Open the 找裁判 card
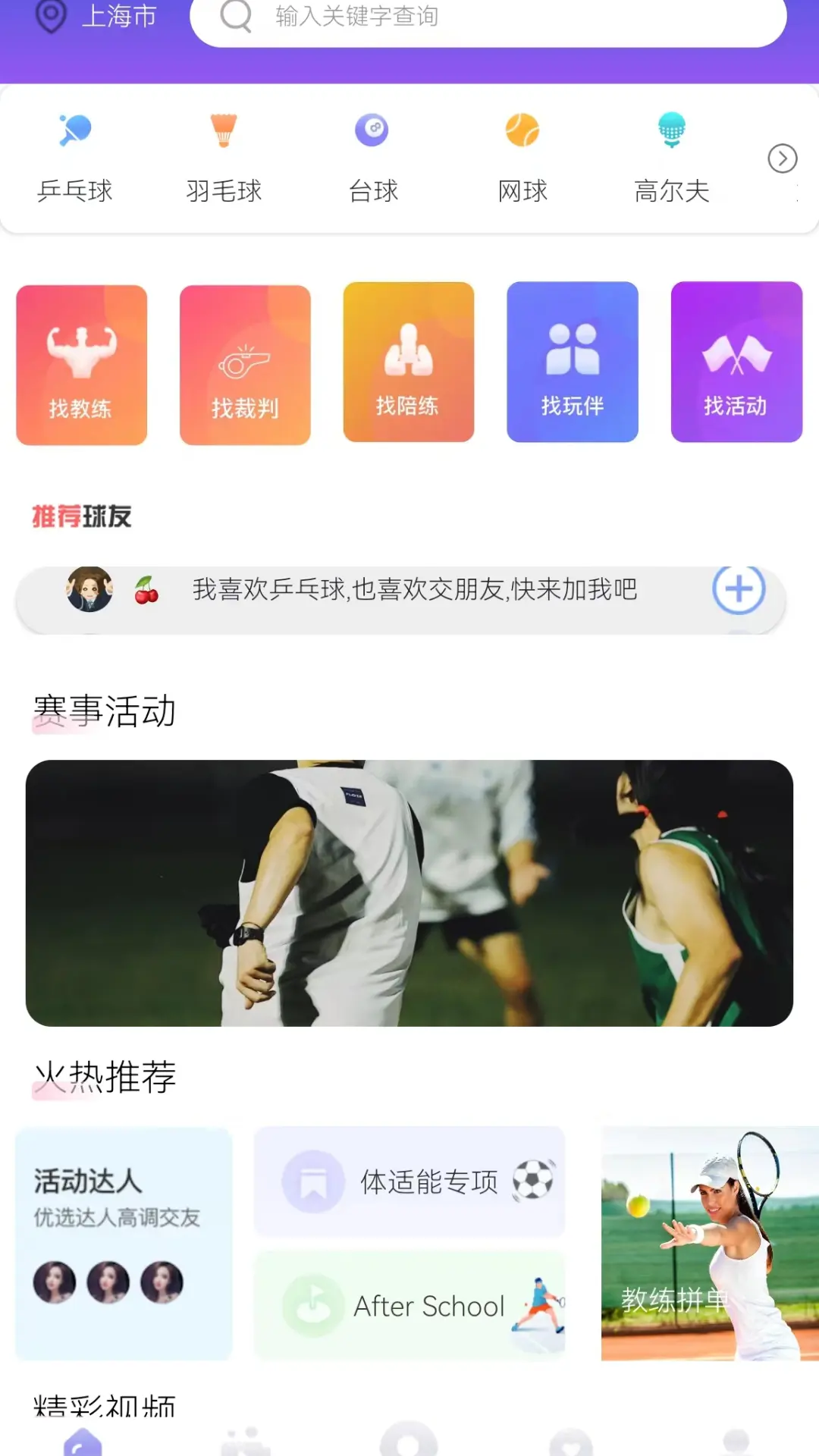The height and width of the screenshot is (1456, 819). pyautogui.click(x=245, y=365)
